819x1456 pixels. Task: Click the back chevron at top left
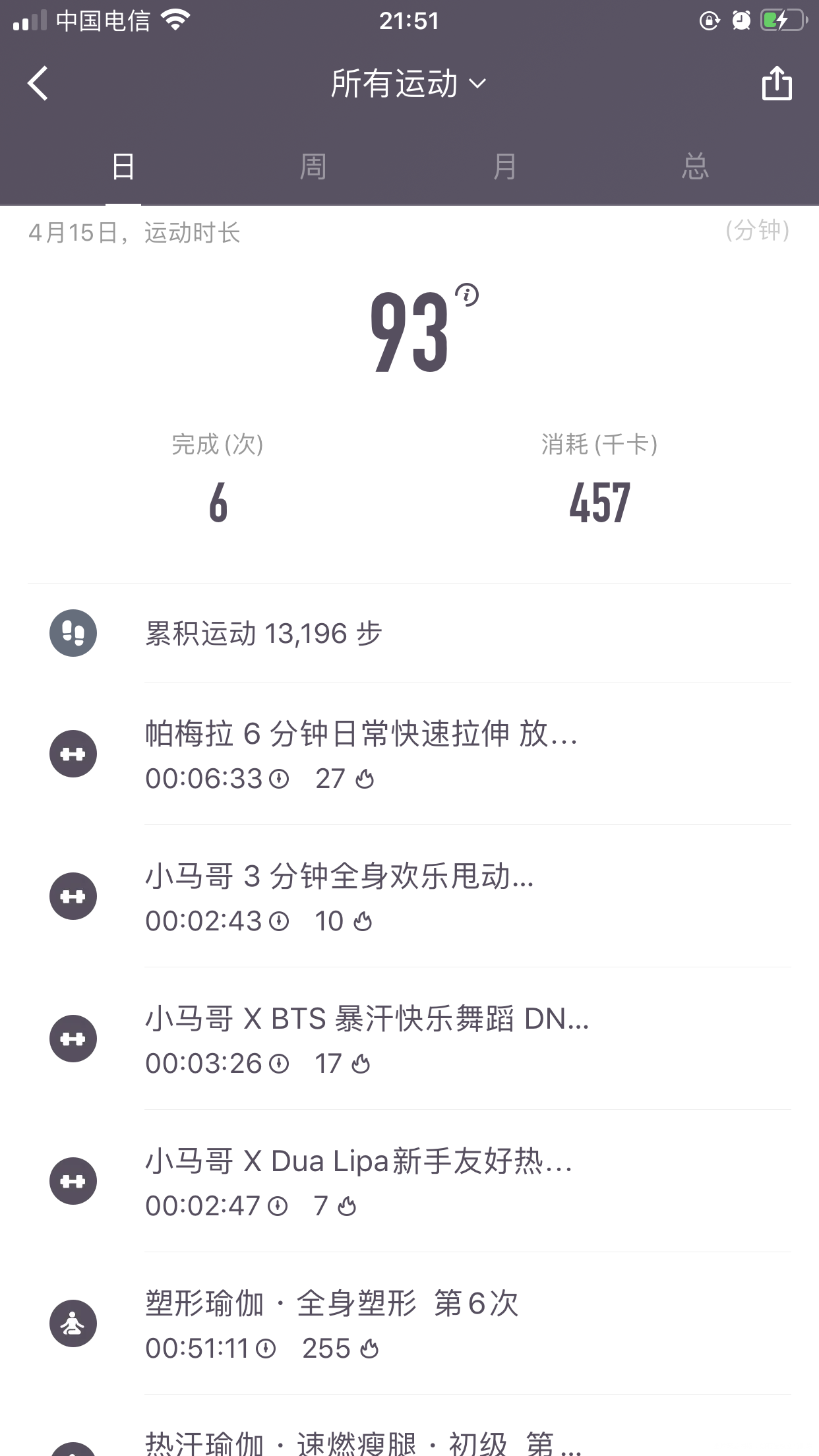38,84
